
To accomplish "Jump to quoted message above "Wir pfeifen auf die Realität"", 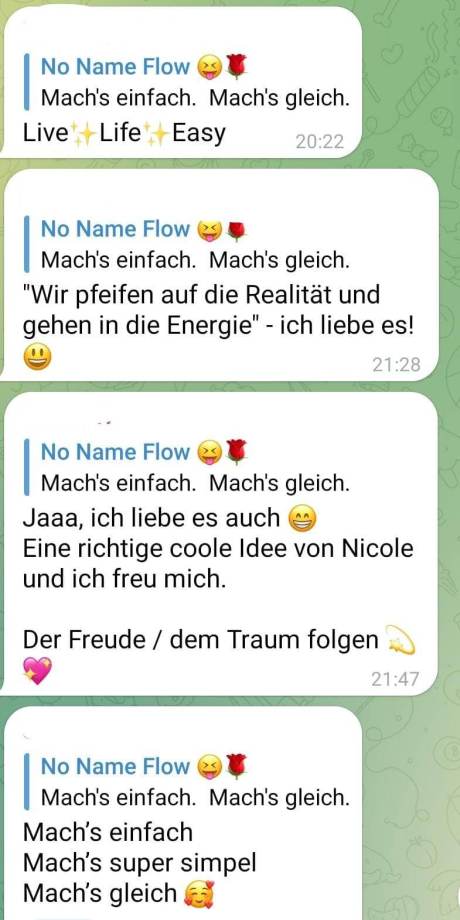I will click(187, 243).
